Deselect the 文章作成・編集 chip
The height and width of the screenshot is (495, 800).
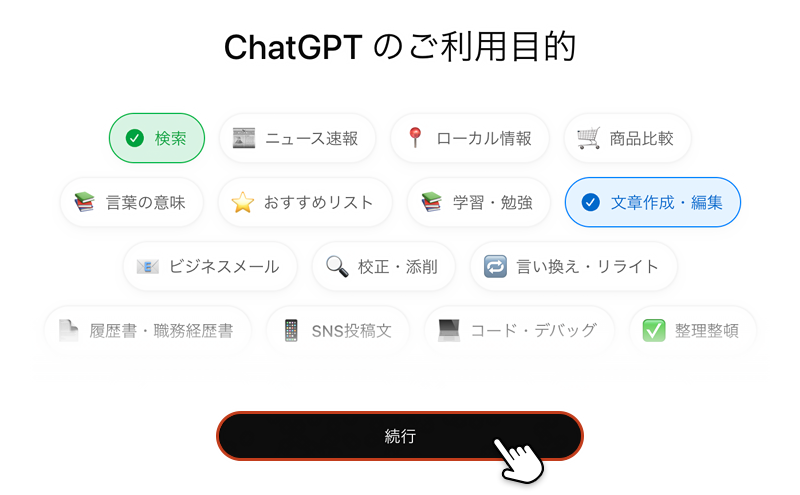[x=653, y=202]
